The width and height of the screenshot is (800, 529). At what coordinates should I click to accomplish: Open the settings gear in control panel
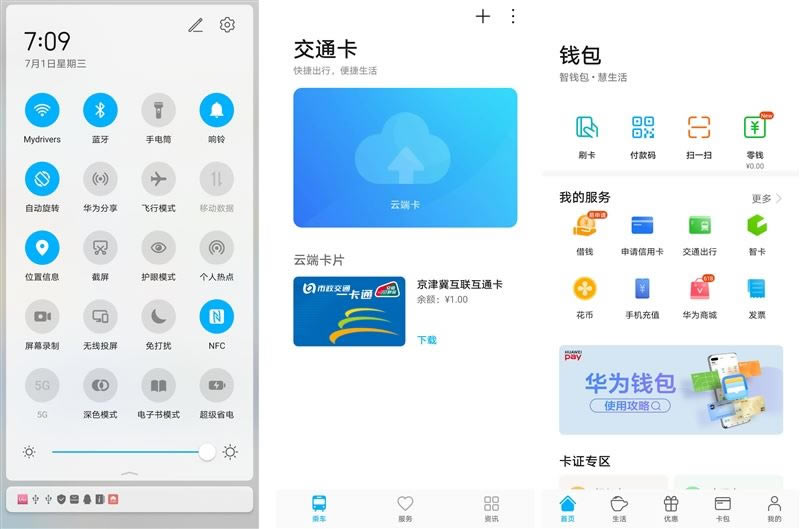coord(227,25)
